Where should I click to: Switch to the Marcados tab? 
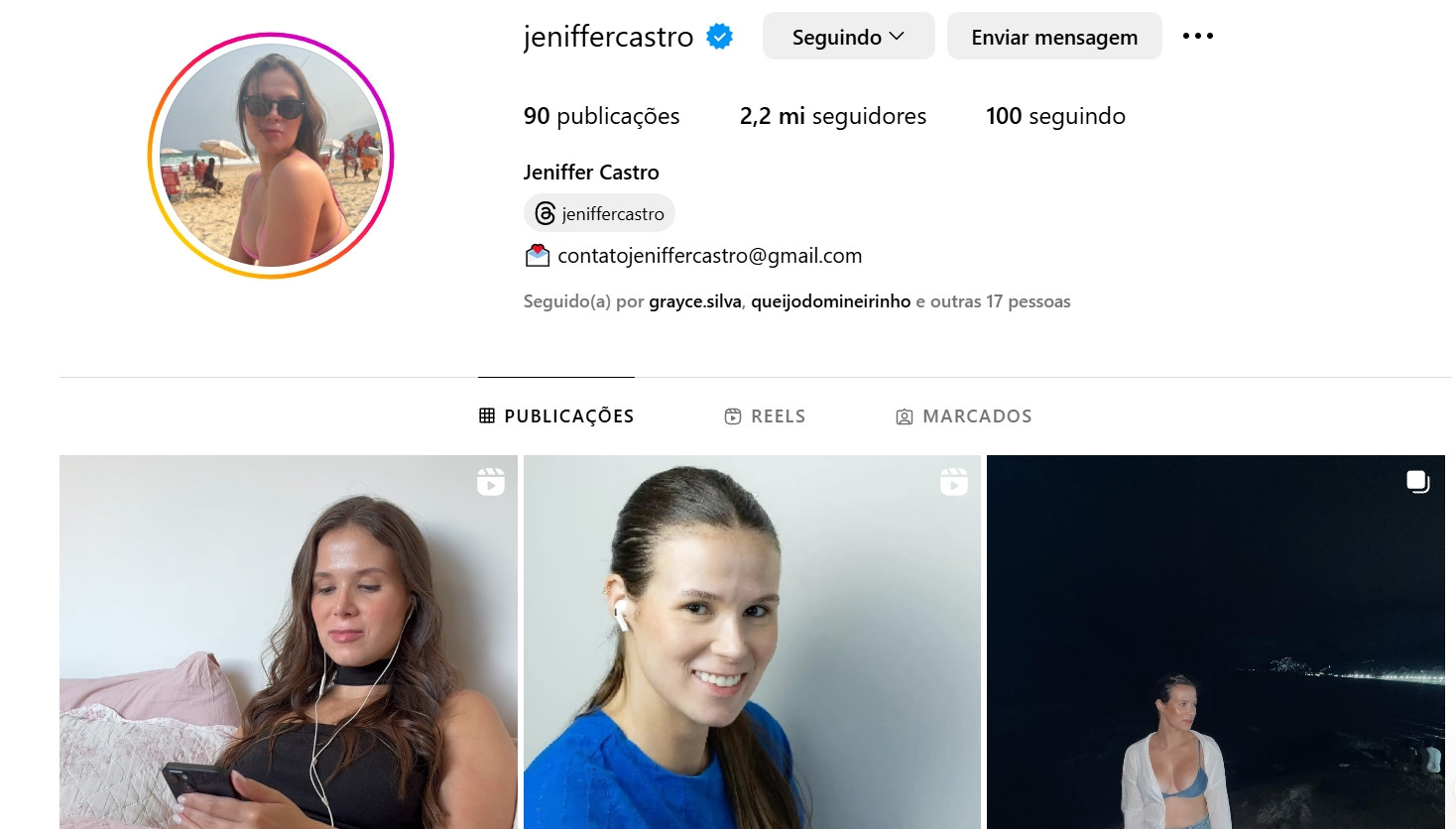963,416
